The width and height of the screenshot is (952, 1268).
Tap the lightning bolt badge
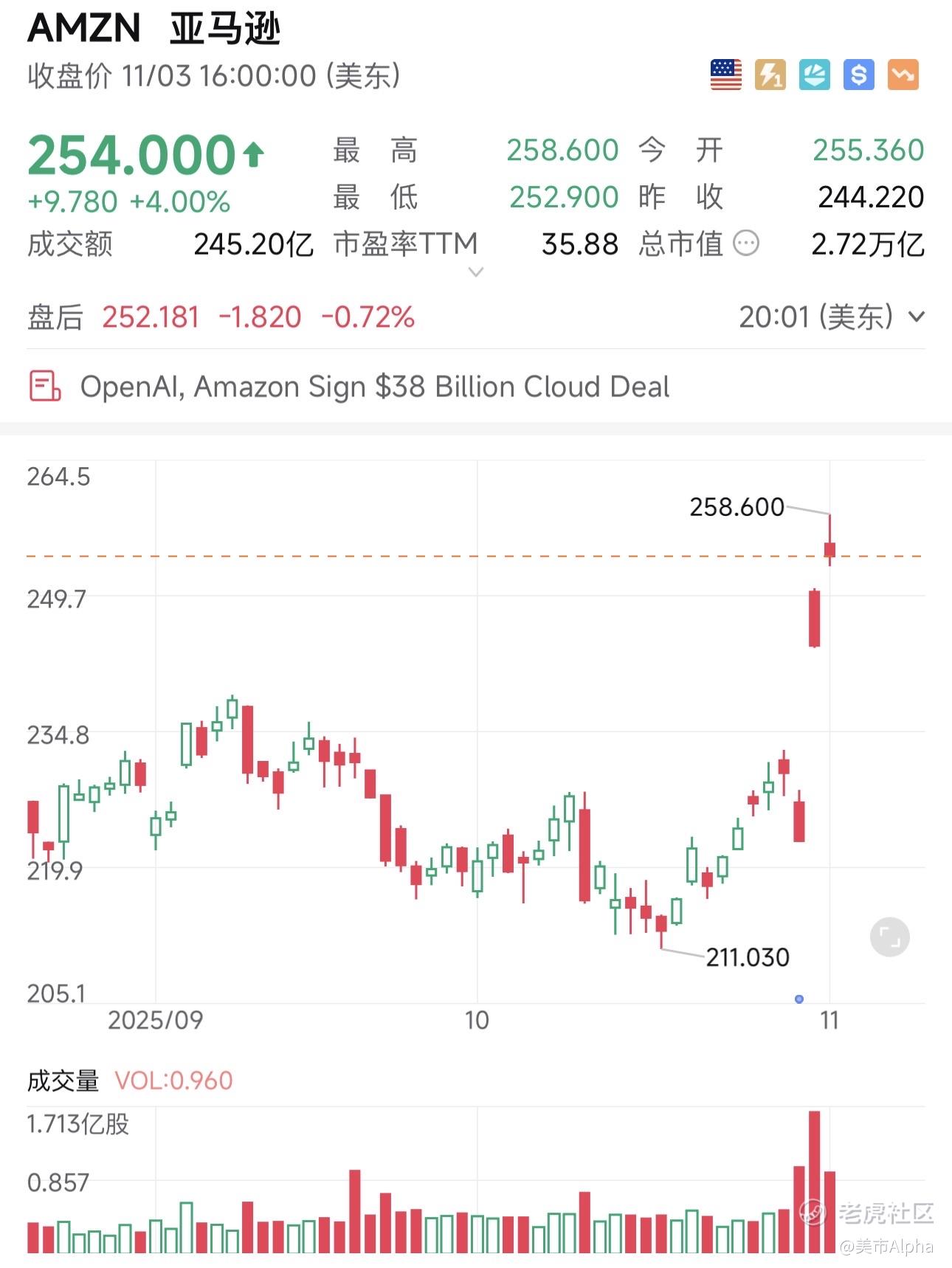coord(770,75)
